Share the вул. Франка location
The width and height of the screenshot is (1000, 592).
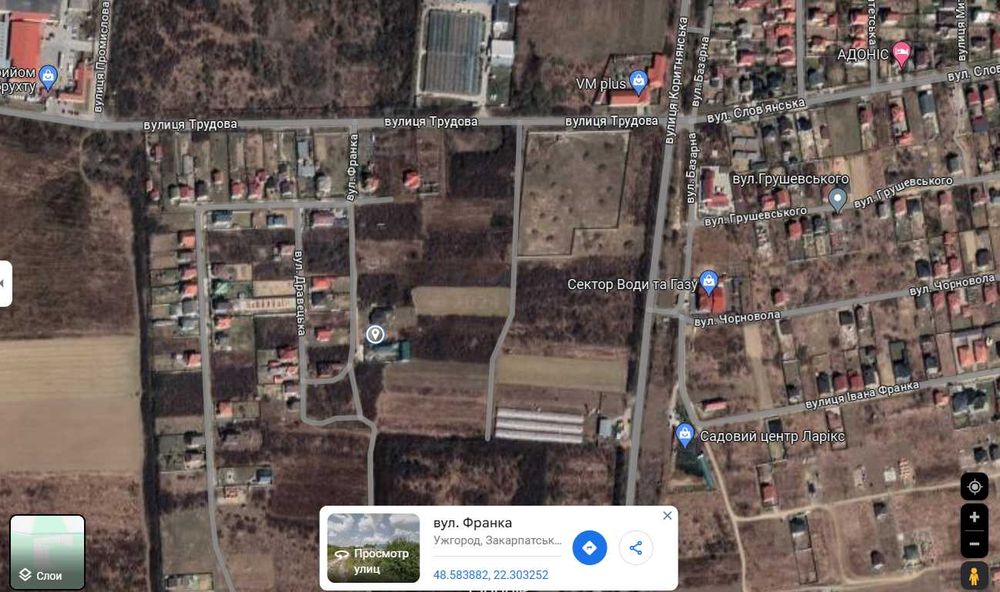(x=635, y=547)
